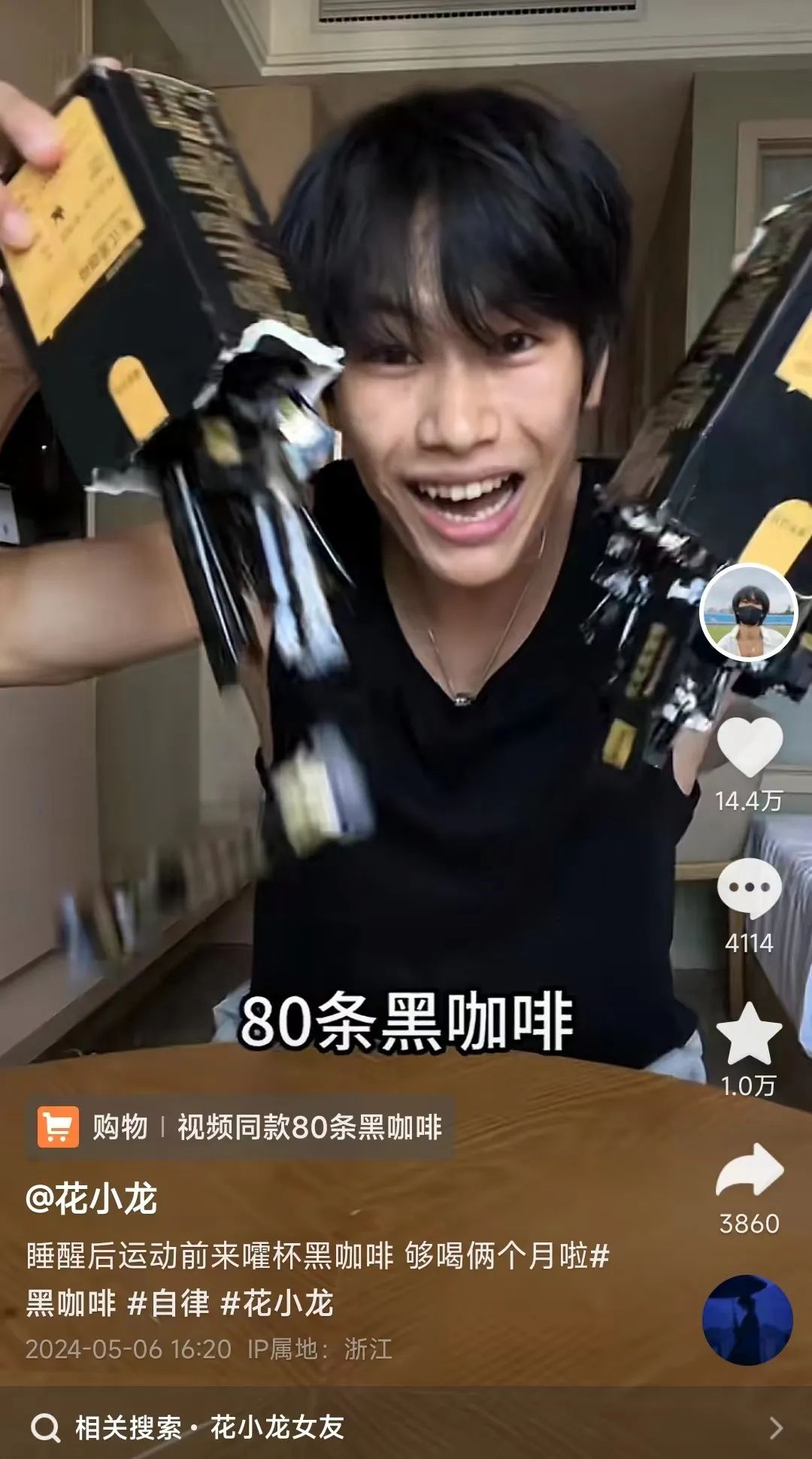The height and width of the screenshot is (1459, 812).
Task: Open the comments on this video
Action: point(749,889)
